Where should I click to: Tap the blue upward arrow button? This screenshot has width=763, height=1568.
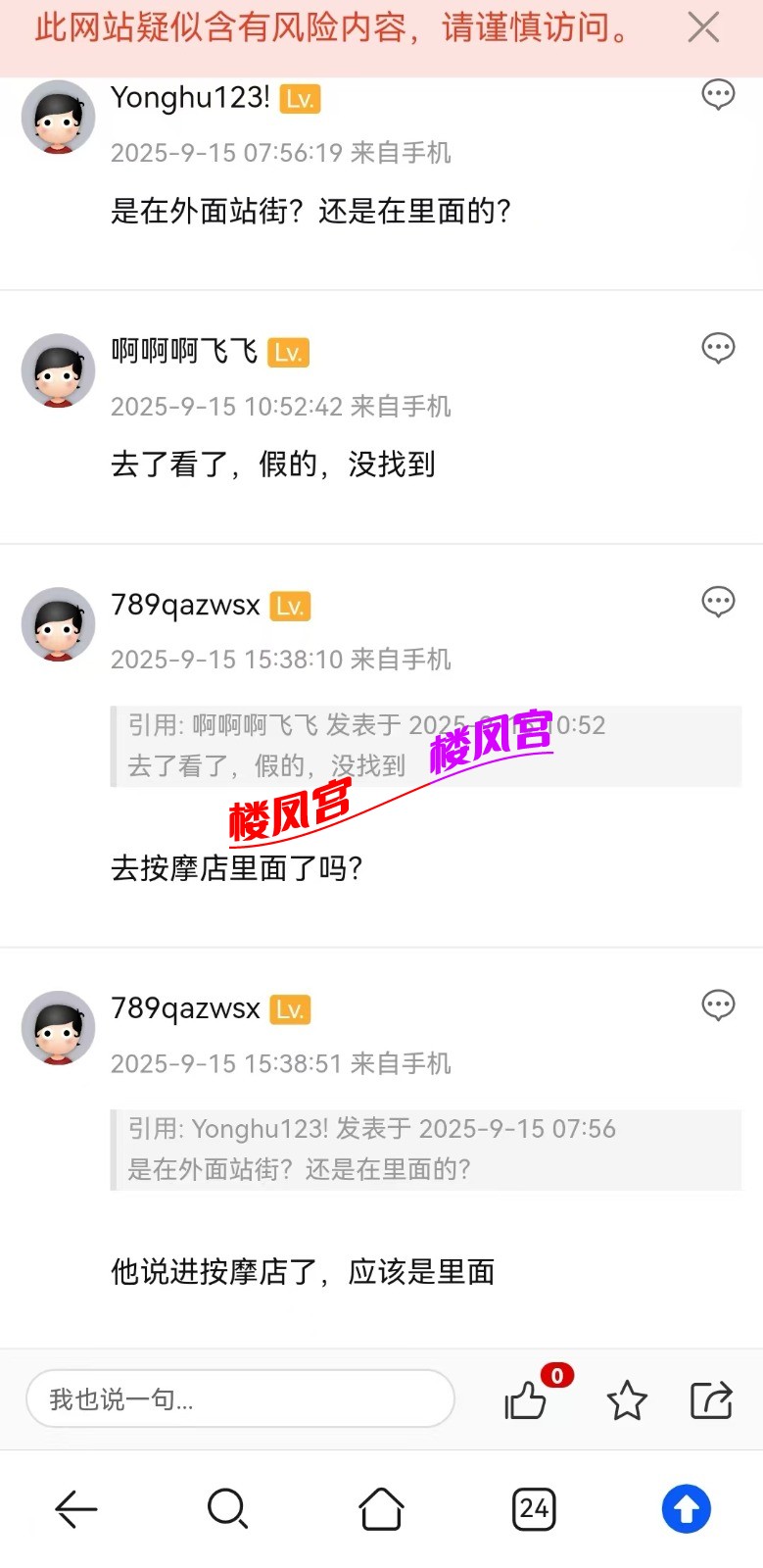coord(687,1509)
